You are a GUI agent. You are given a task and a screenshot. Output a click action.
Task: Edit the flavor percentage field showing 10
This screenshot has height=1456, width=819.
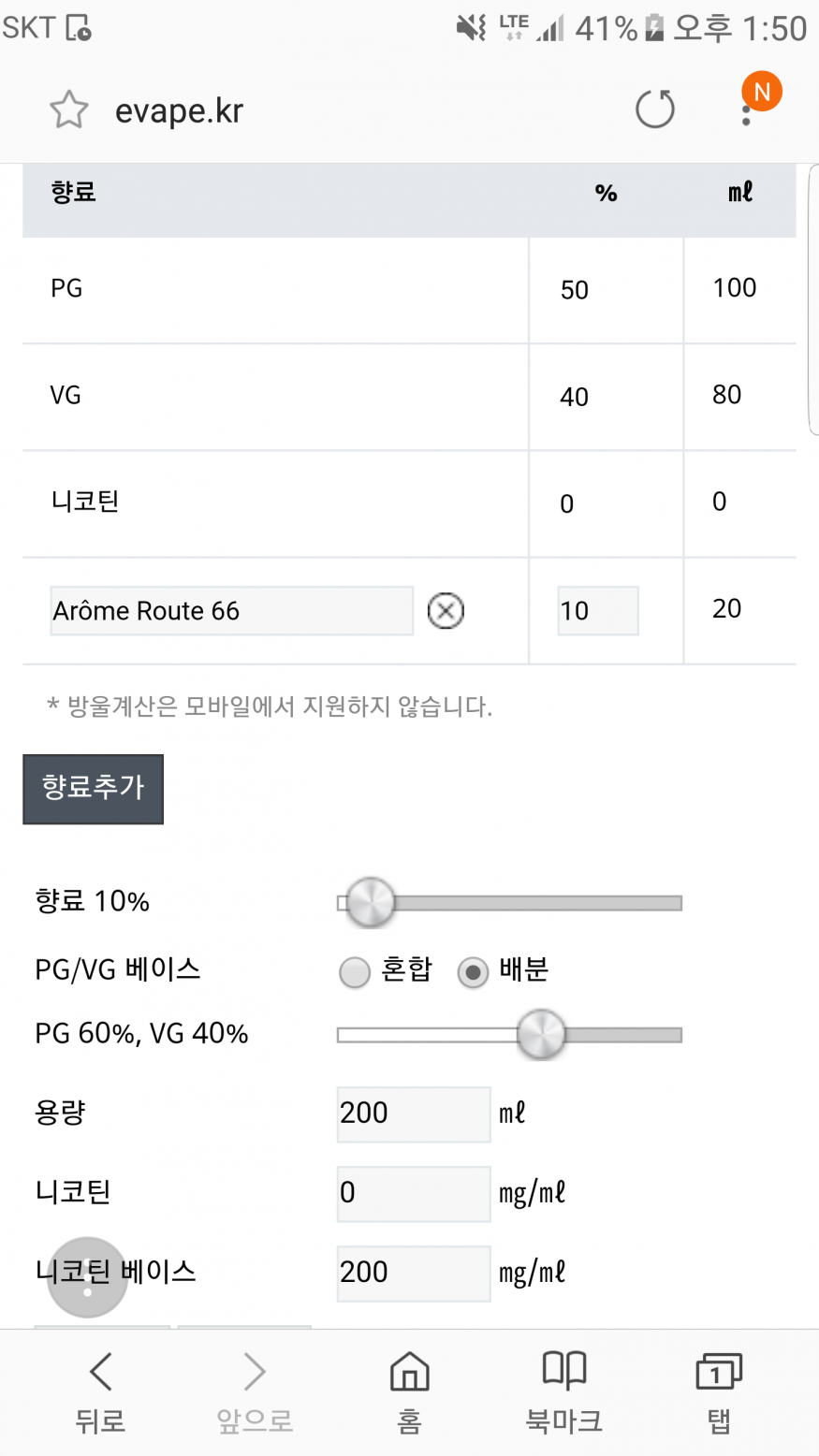(597, 611)
